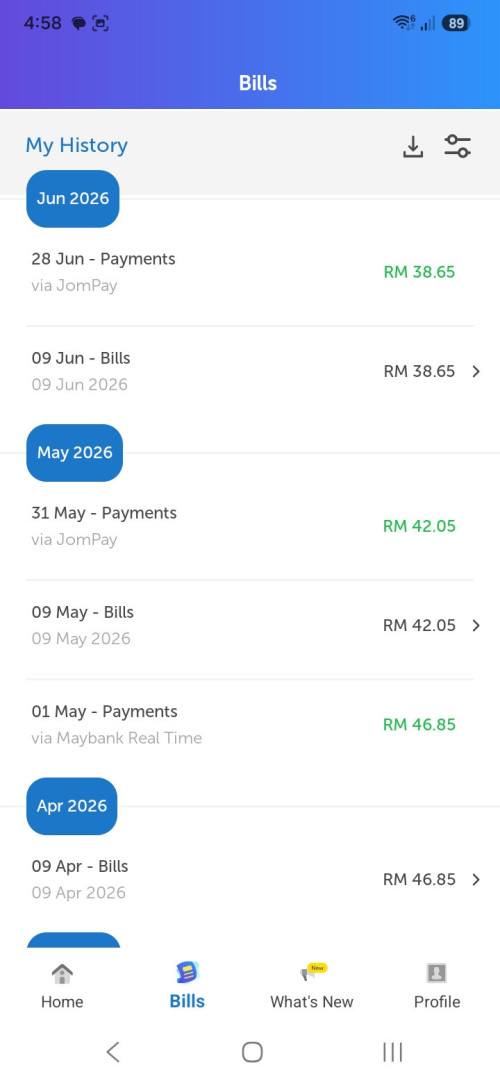Select the Bills tab
This screenshot has width=500, height=1083.
tap(187, 986)
